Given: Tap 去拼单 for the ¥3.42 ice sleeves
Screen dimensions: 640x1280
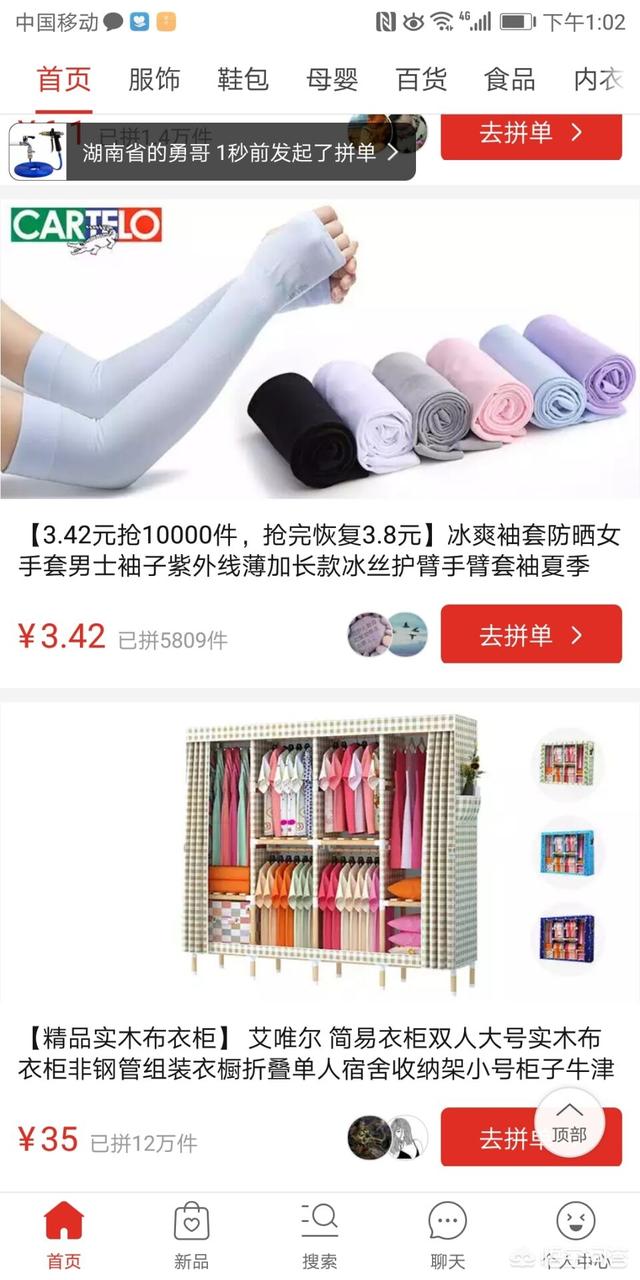Looking at the screenshot, I should point(531,634).
